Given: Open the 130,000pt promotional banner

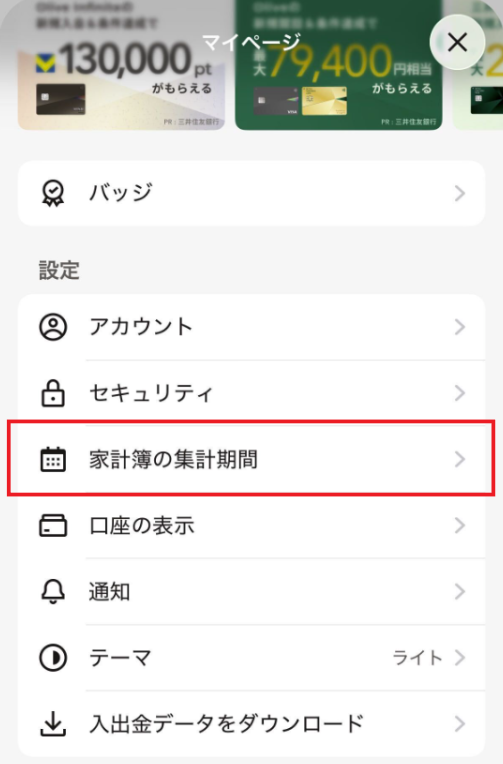Looking at the screenshot, I should coord(121,65).
